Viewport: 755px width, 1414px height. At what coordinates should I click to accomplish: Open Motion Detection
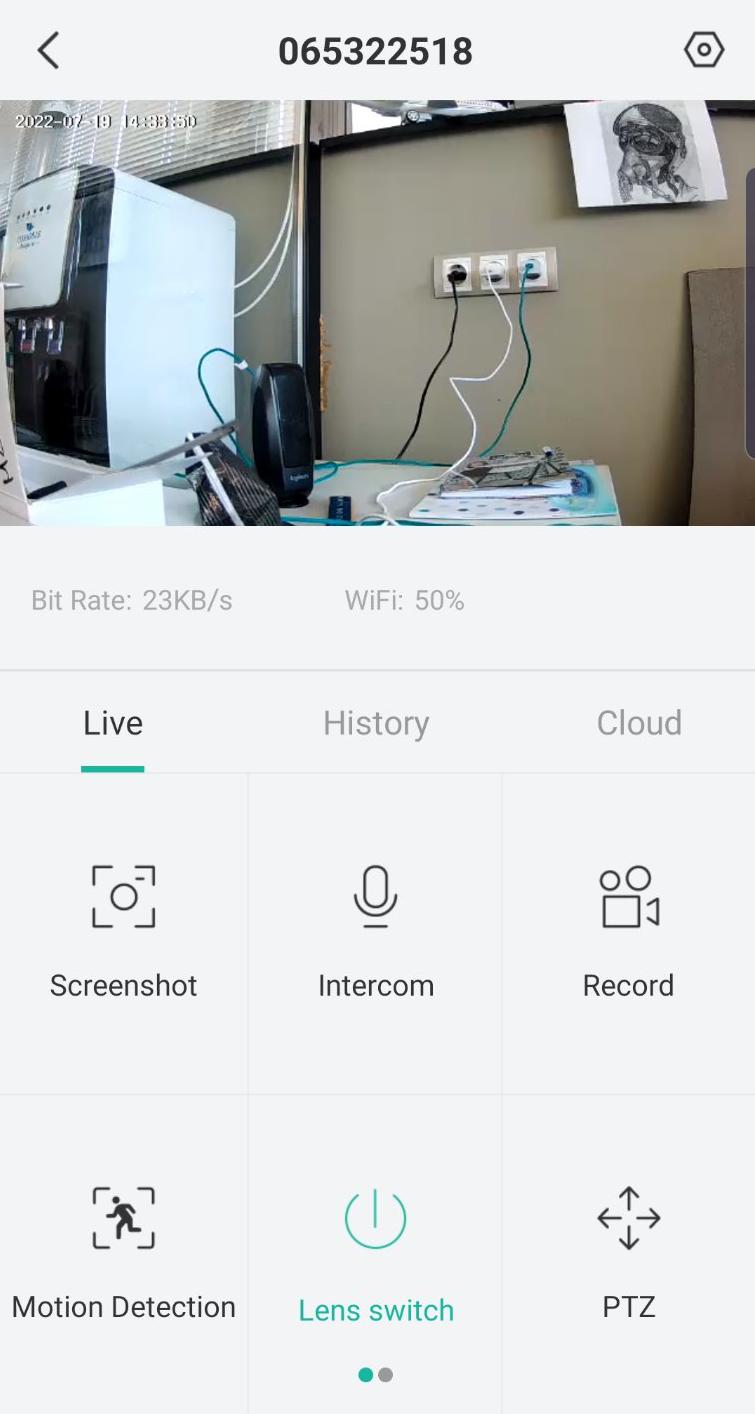[x=124, y=1250]
